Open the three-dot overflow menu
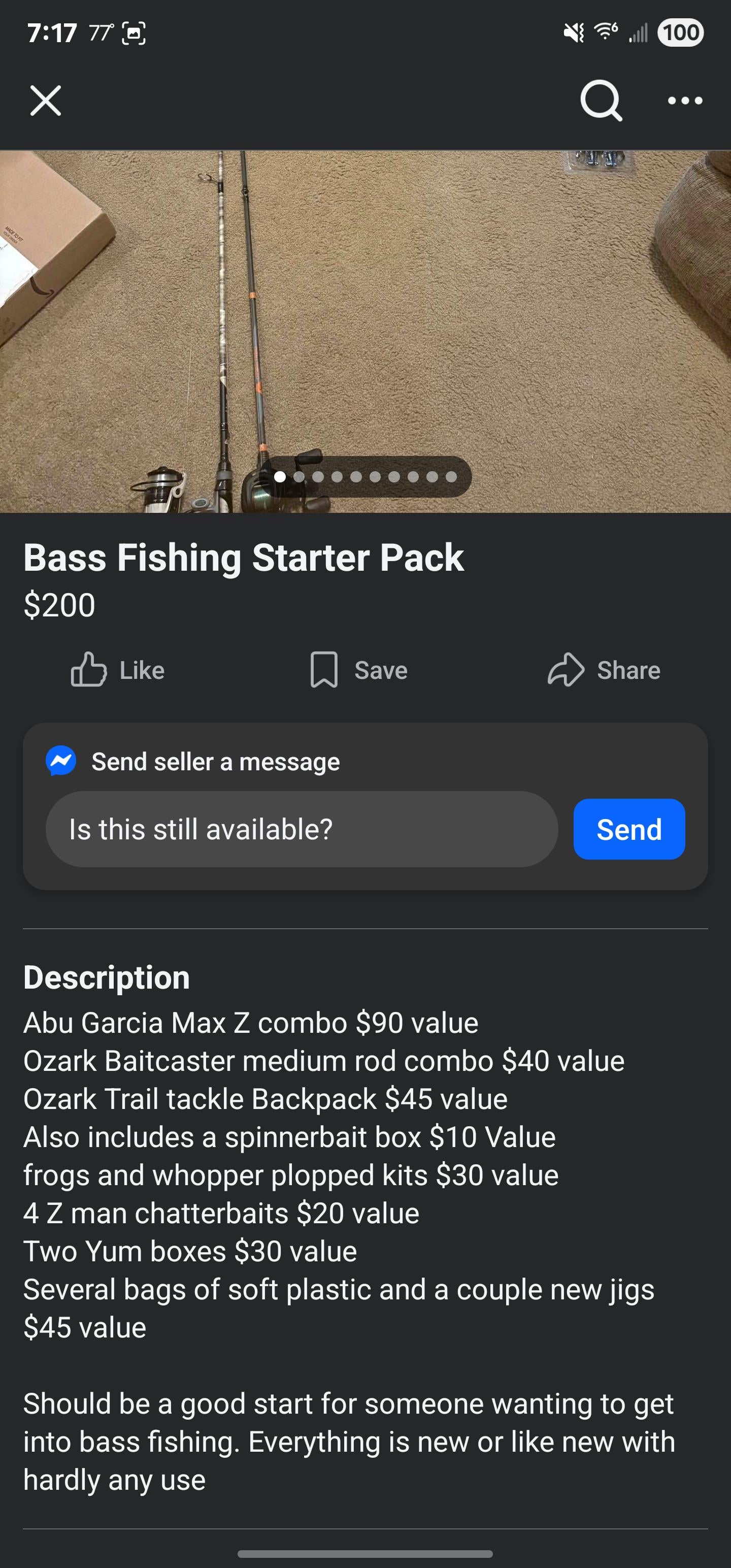731x1568 pixels. pyautogui.click(x=685, y=101)
